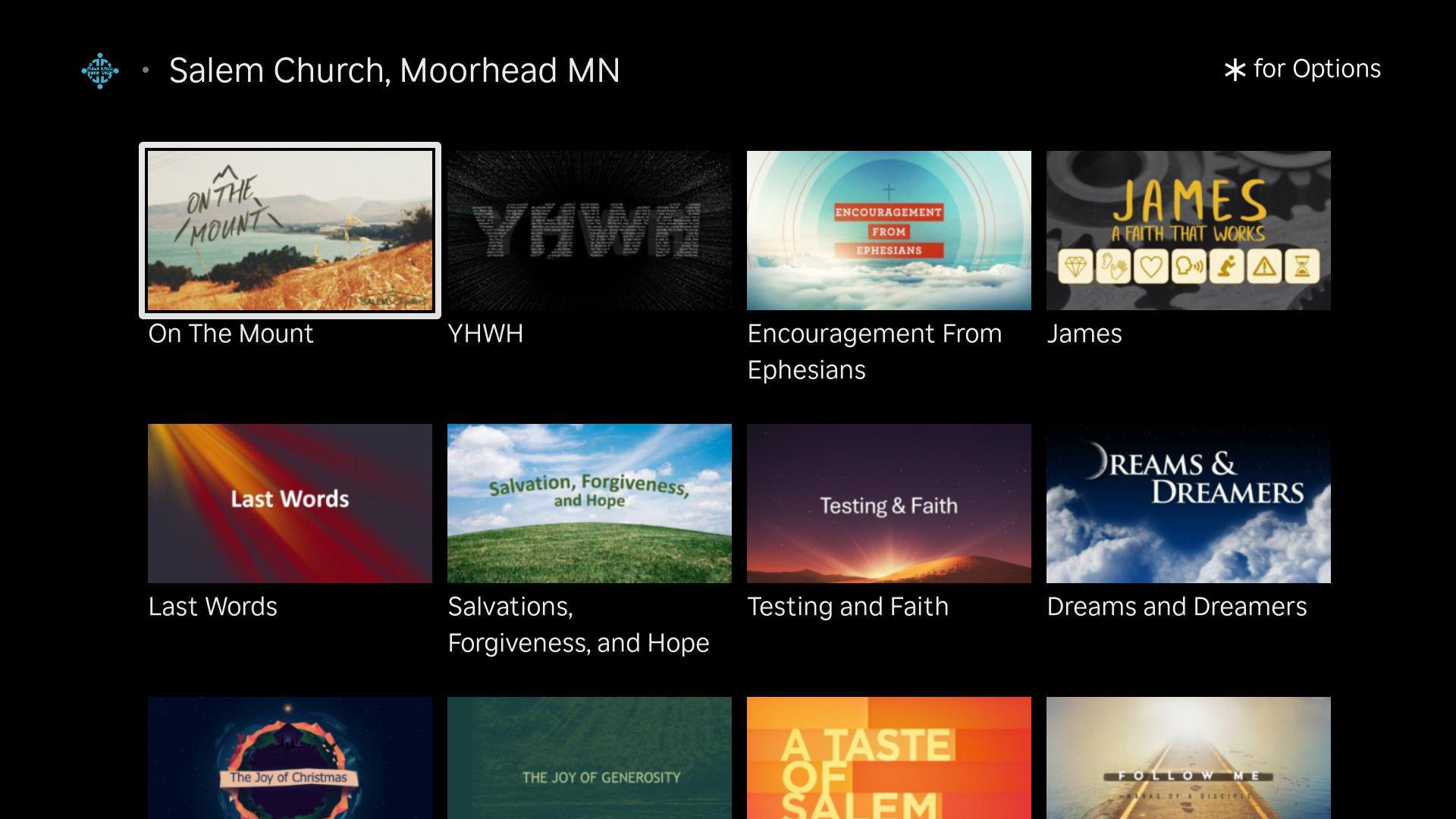Screen dimensions: 1456x819
Task: Open The Joy of Christmas tile
Action: [x=290, y=758]
